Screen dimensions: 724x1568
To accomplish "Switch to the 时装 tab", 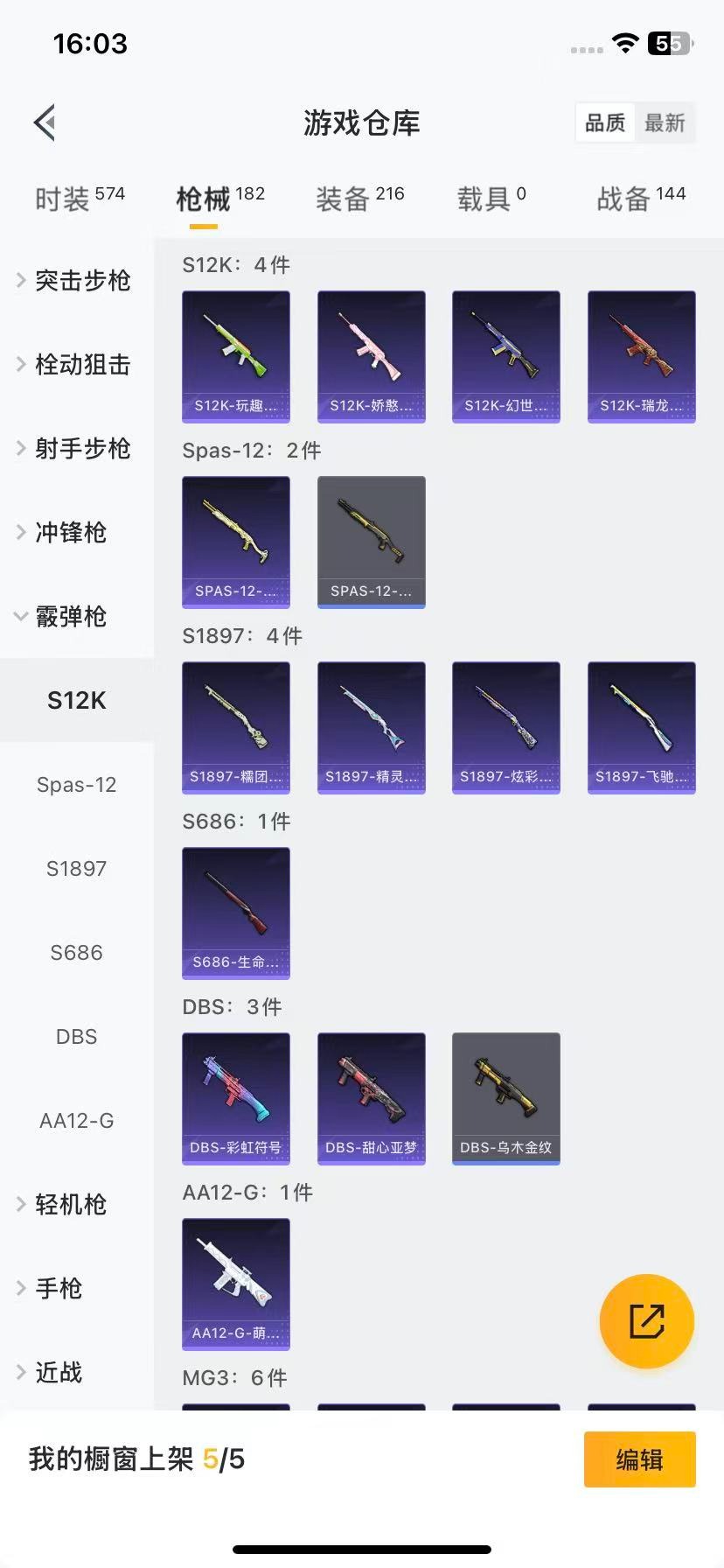I will coord(80,199).
